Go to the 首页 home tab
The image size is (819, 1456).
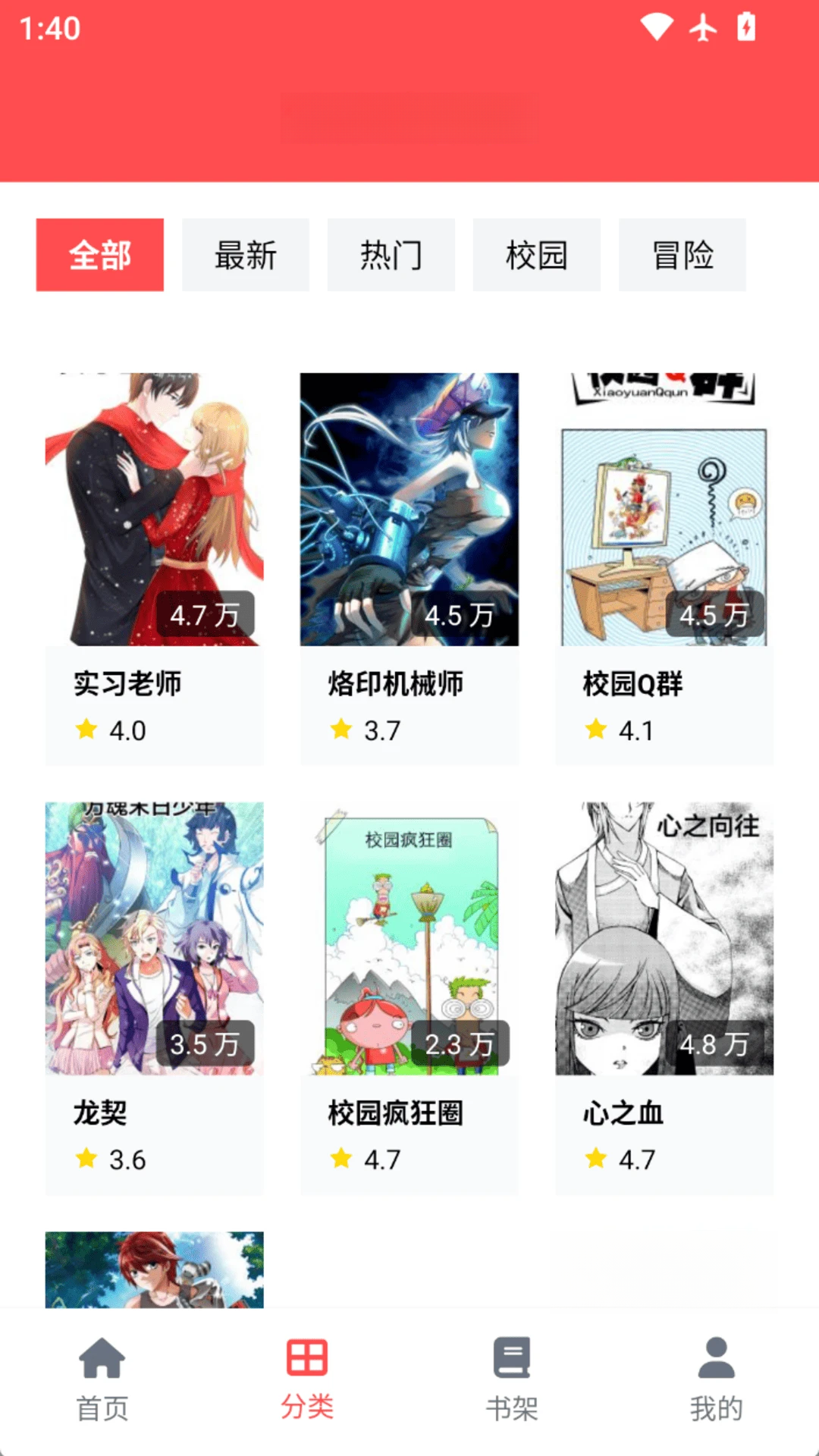102,1380
